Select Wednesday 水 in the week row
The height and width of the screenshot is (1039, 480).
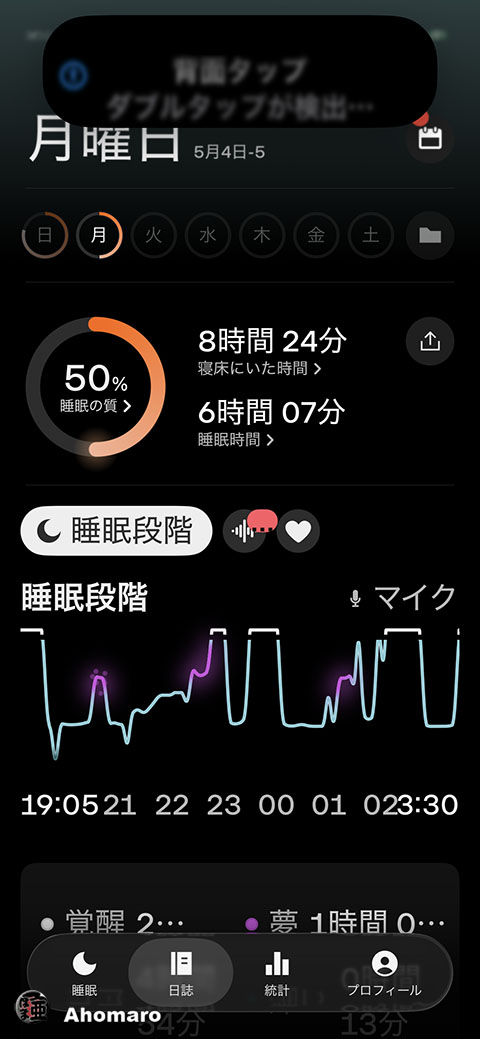click(208, 235)
